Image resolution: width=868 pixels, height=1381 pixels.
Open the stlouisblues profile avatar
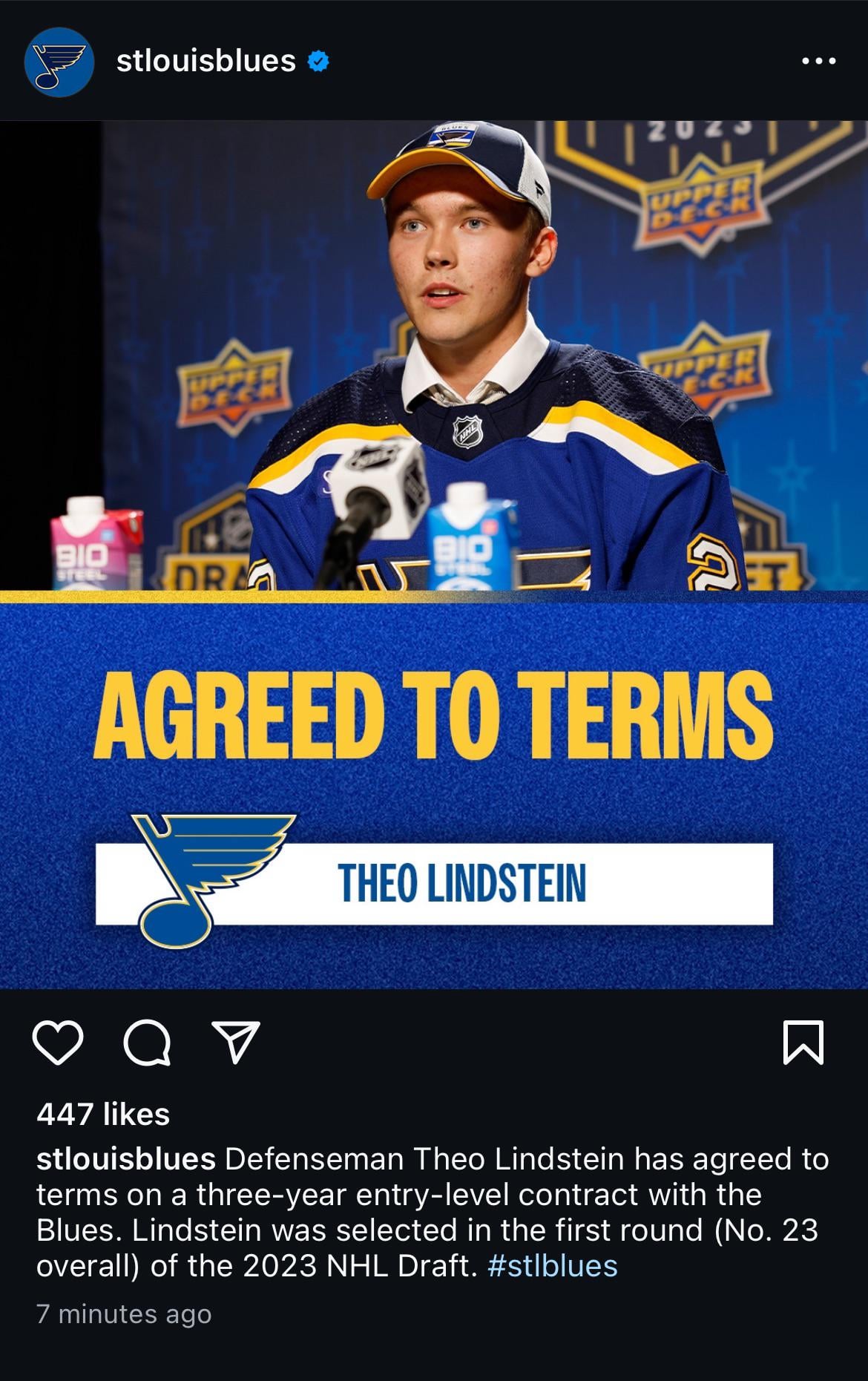[x=59, y=62]
